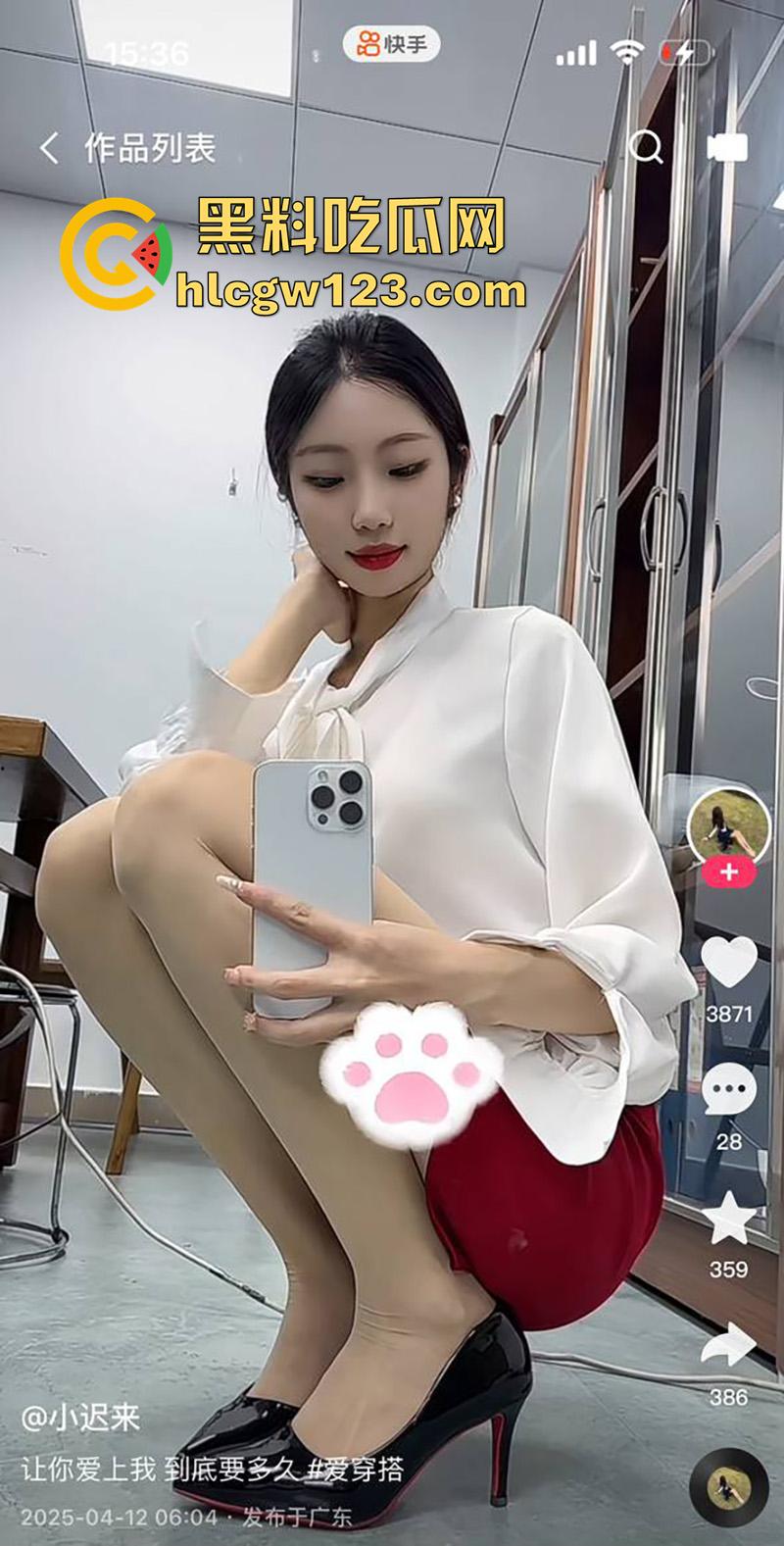This screenshot has width=784, height=1546.
Task: Open the camera to record a video
Action: pyautogui.click(x=727, y=147)
